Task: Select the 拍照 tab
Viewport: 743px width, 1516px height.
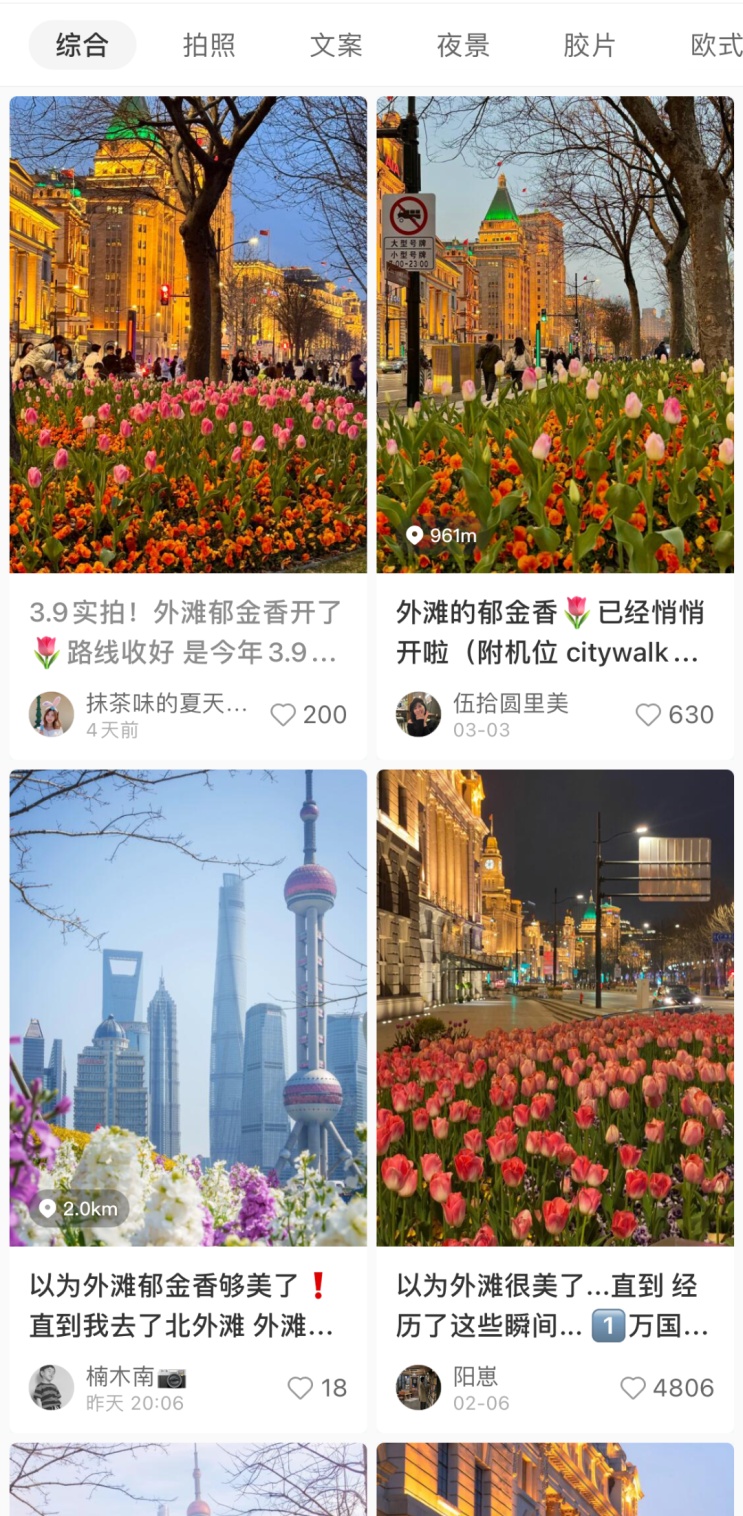Action: pos(209,45)
